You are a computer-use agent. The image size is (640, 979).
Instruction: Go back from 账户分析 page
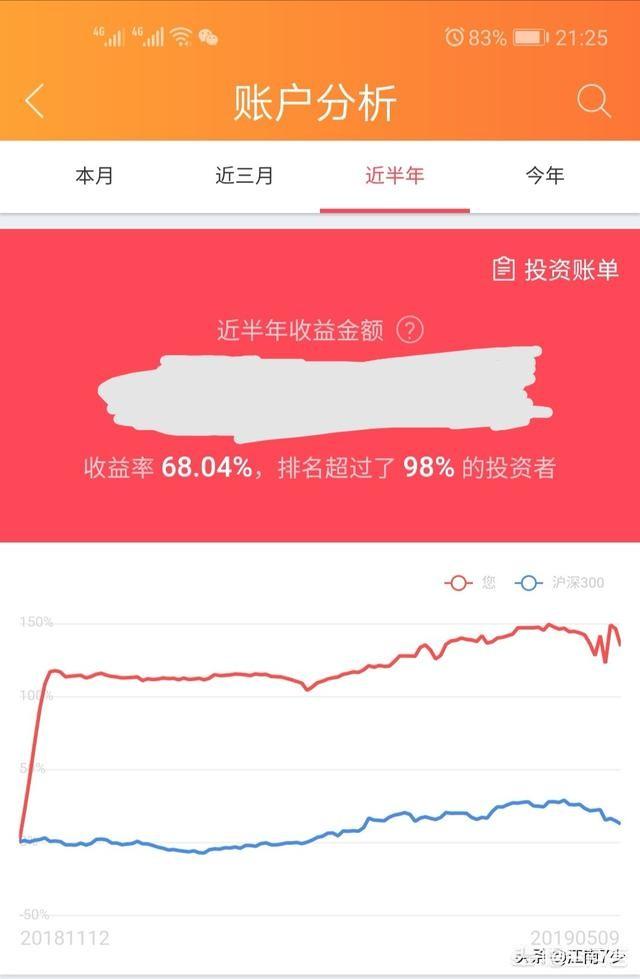click(x=35, y=101)
